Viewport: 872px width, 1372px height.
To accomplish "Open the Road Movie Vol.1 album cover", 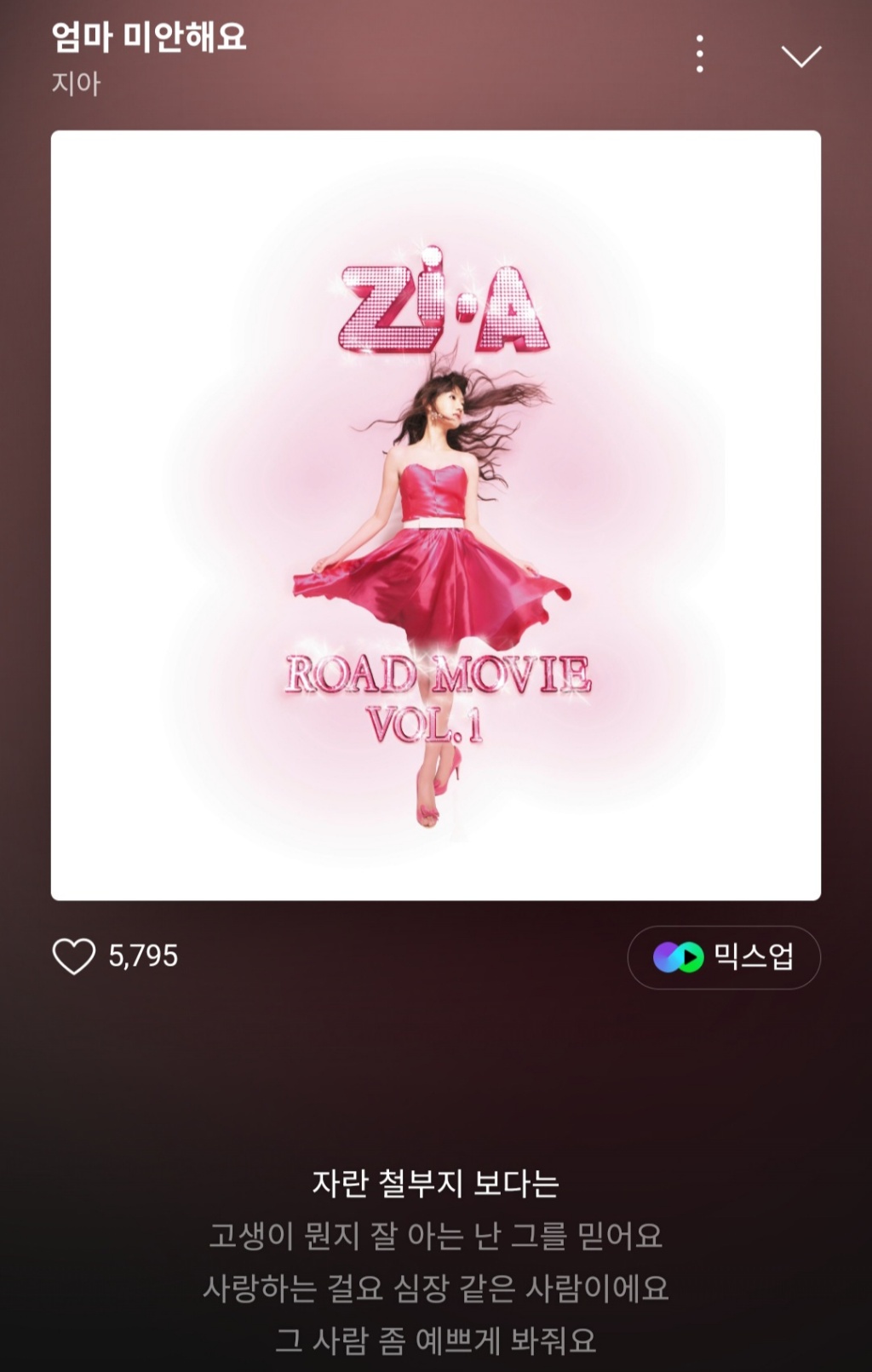I will coord(436,515).
